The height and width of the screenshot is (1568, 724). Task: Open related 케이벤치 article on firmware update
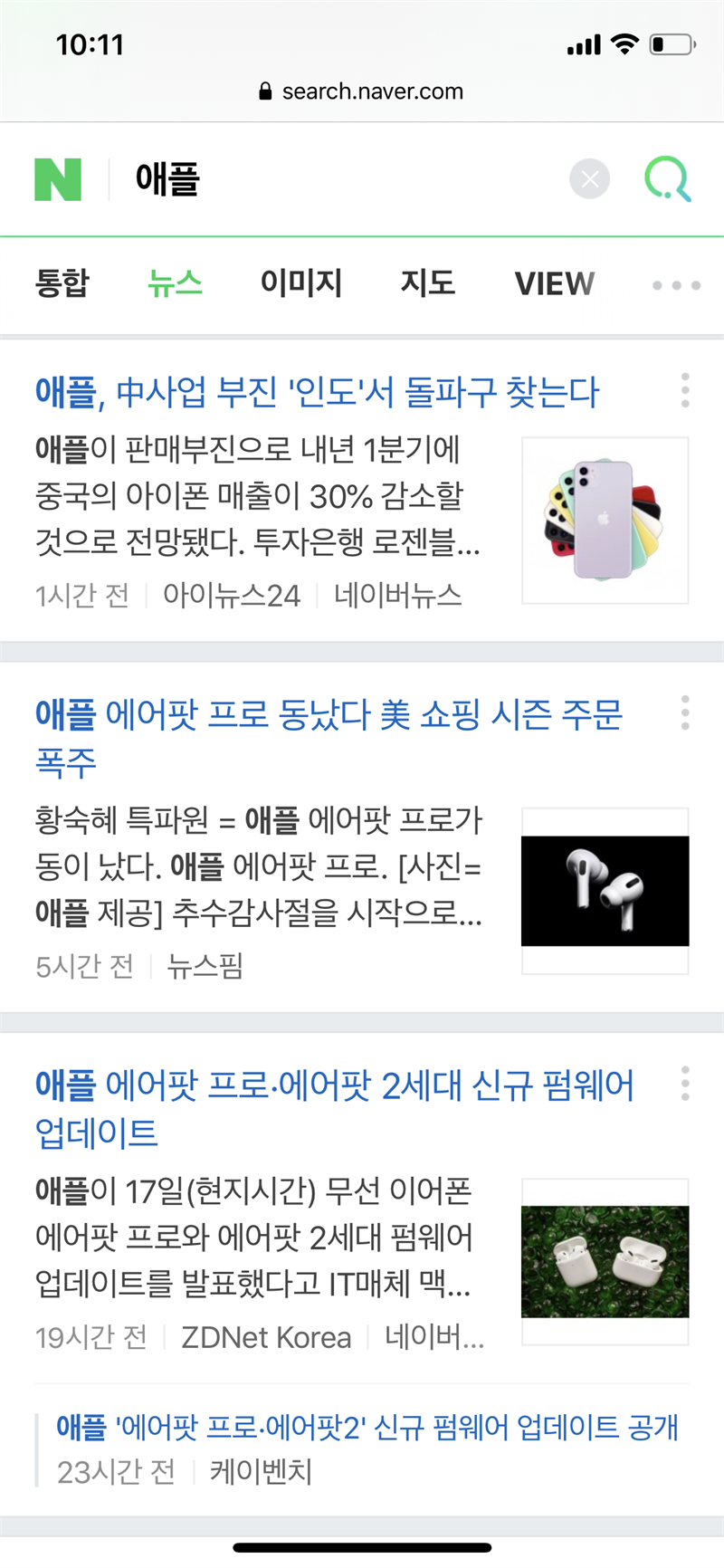(367, 1428)
